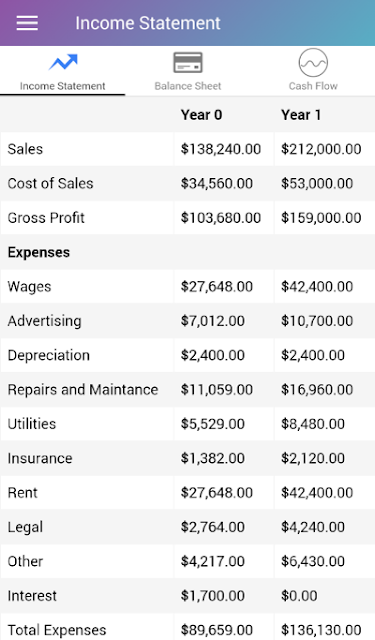Open the hamburger navigation menu
Screen dimensions: 375x640
click(27, 23)
